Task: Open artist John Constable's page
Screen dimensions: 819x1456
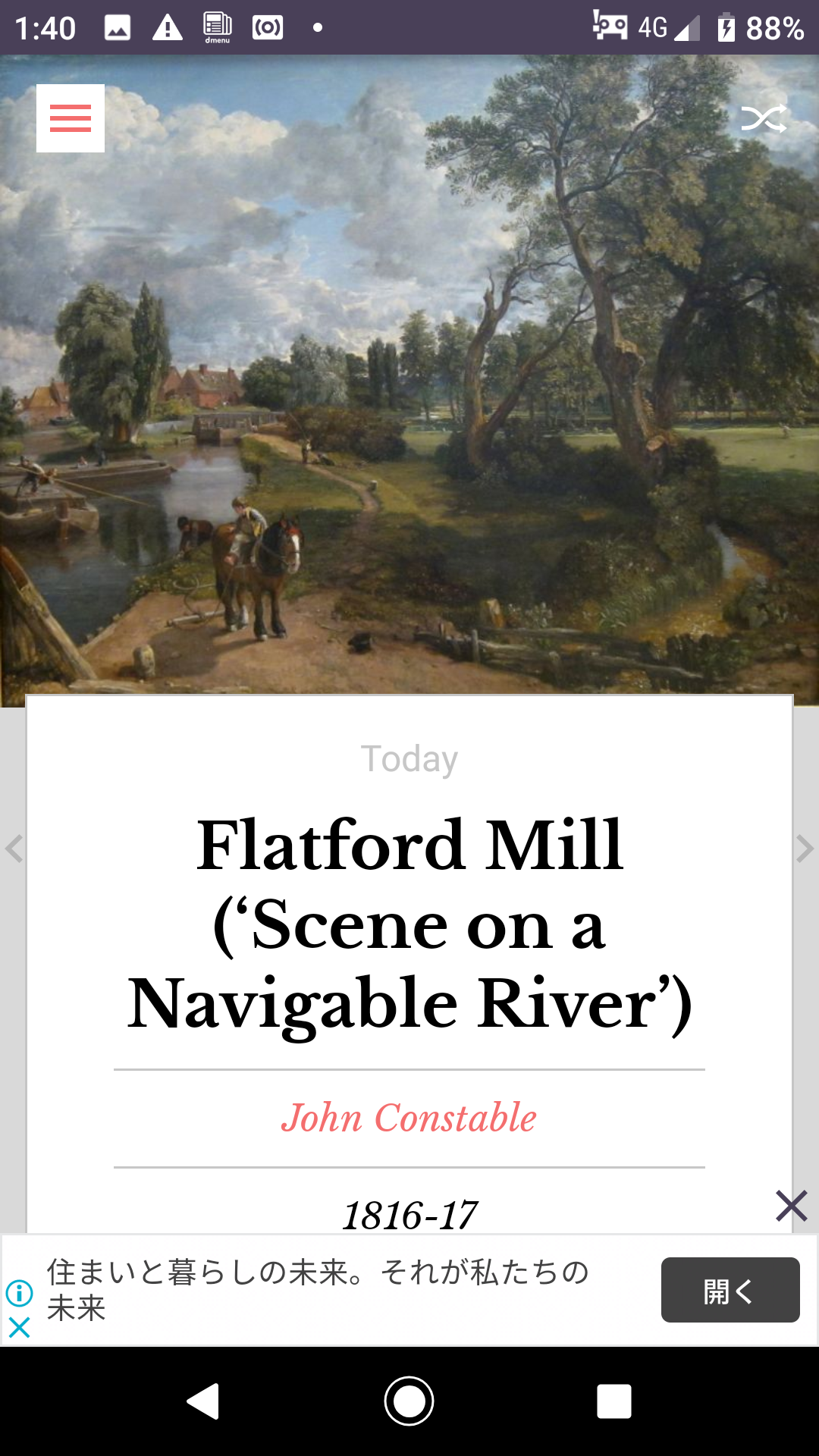Action: (x=409, y=1118)
